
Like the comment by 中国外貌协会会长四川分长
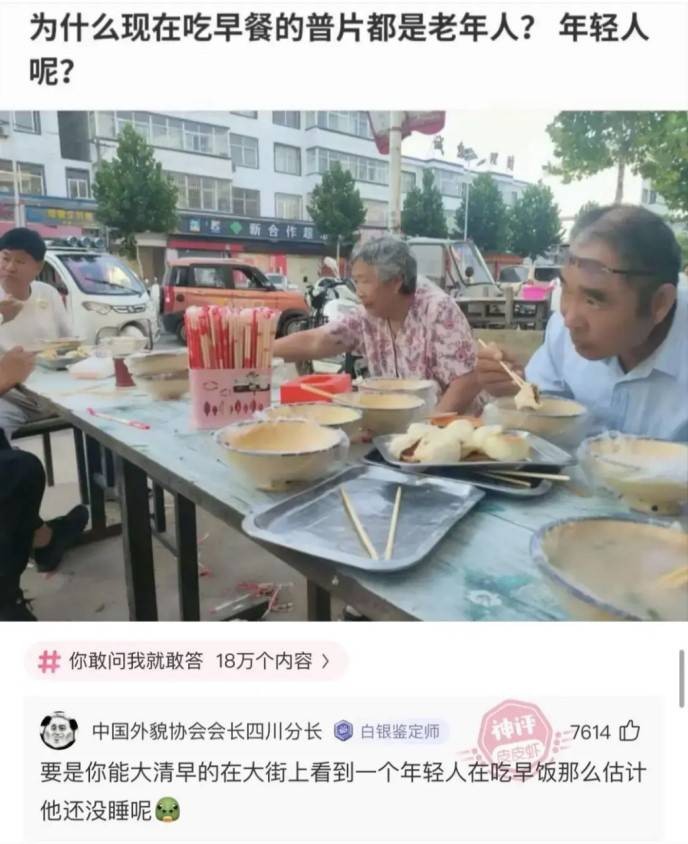pos(629,731)
